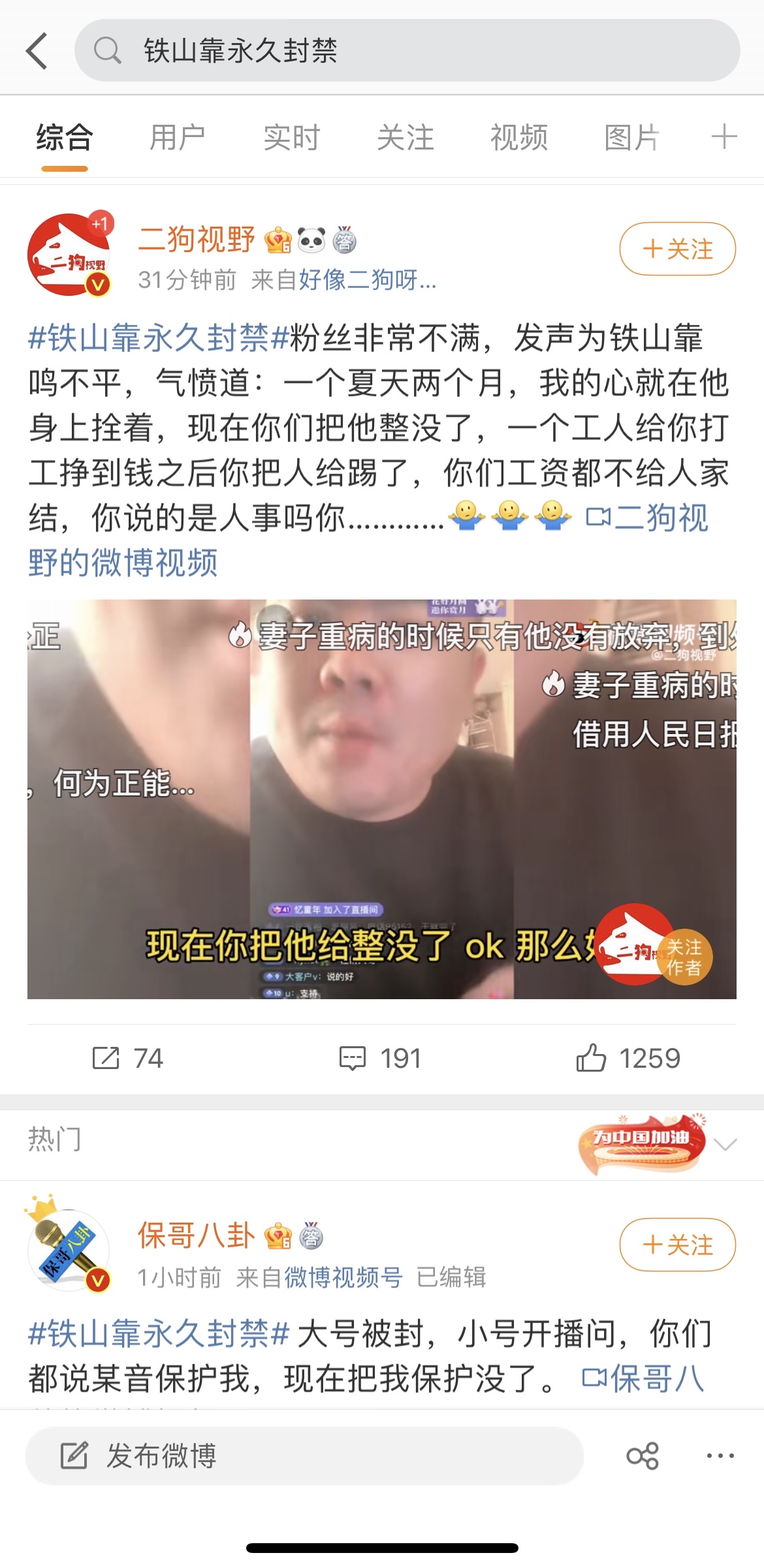
Task: Switch to the 视频 tab
Action: (518, 138)
